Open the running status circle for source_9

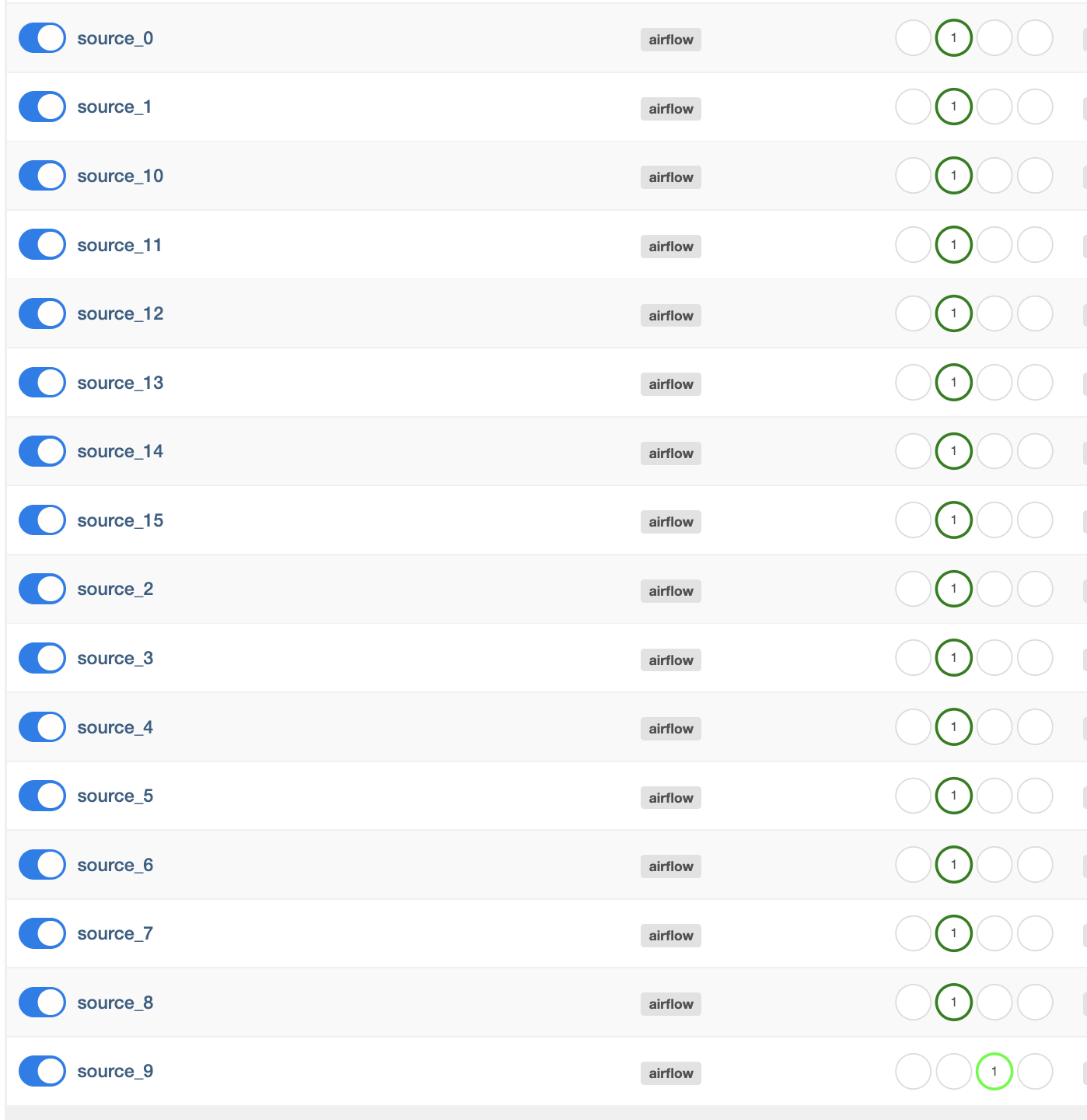click(x=994, y=1071)
